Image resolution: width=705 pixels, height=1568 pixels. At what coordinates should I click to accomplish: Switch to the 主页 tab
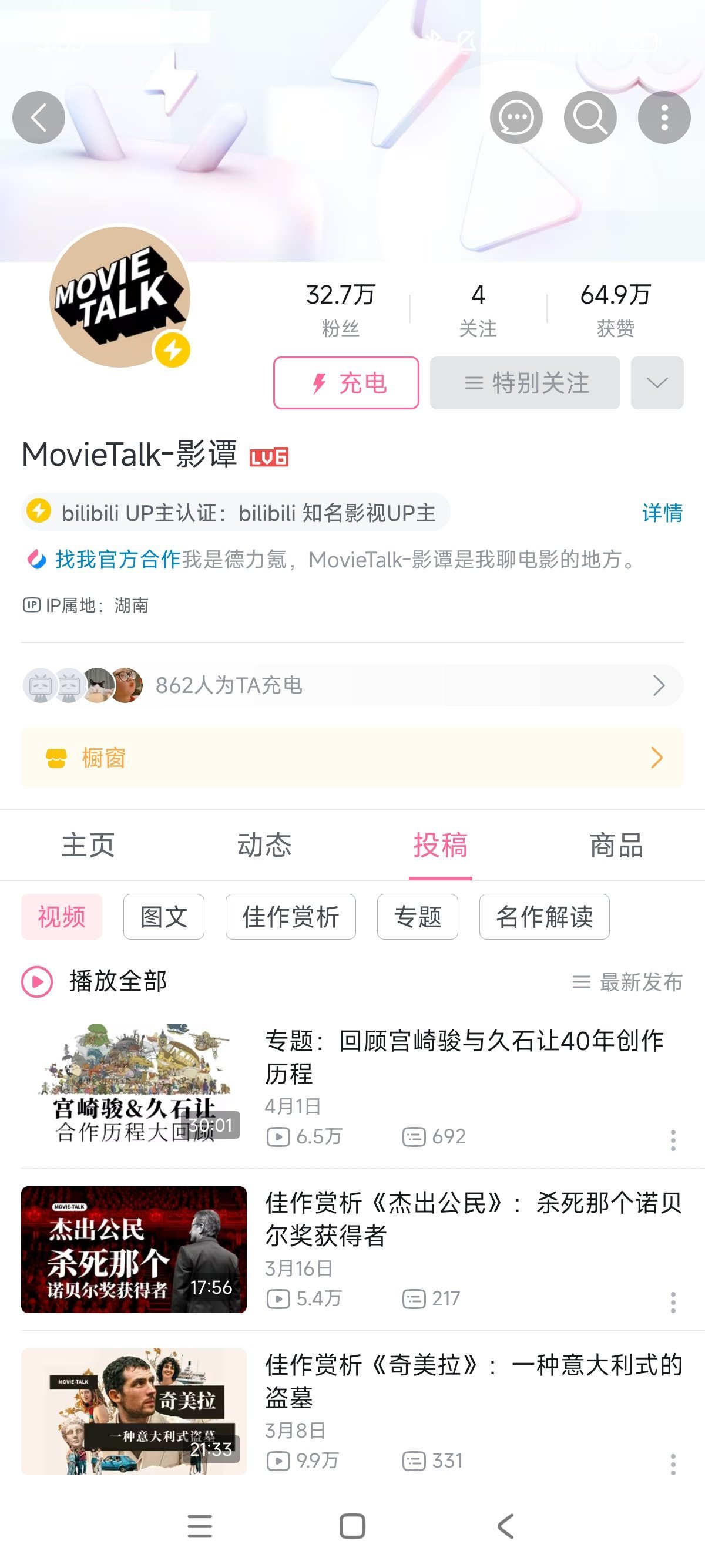[x=88, y=845]
